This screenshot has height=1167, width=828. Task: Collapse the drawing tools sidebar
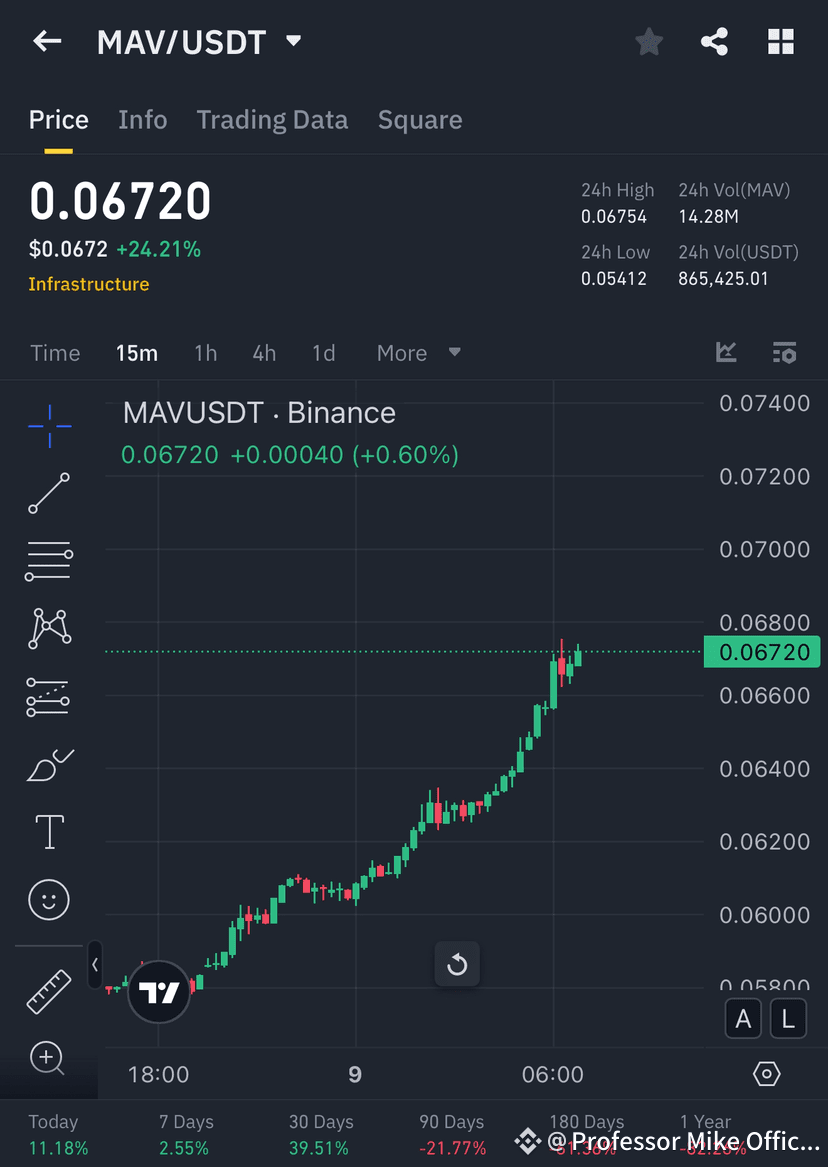[95, 965]
